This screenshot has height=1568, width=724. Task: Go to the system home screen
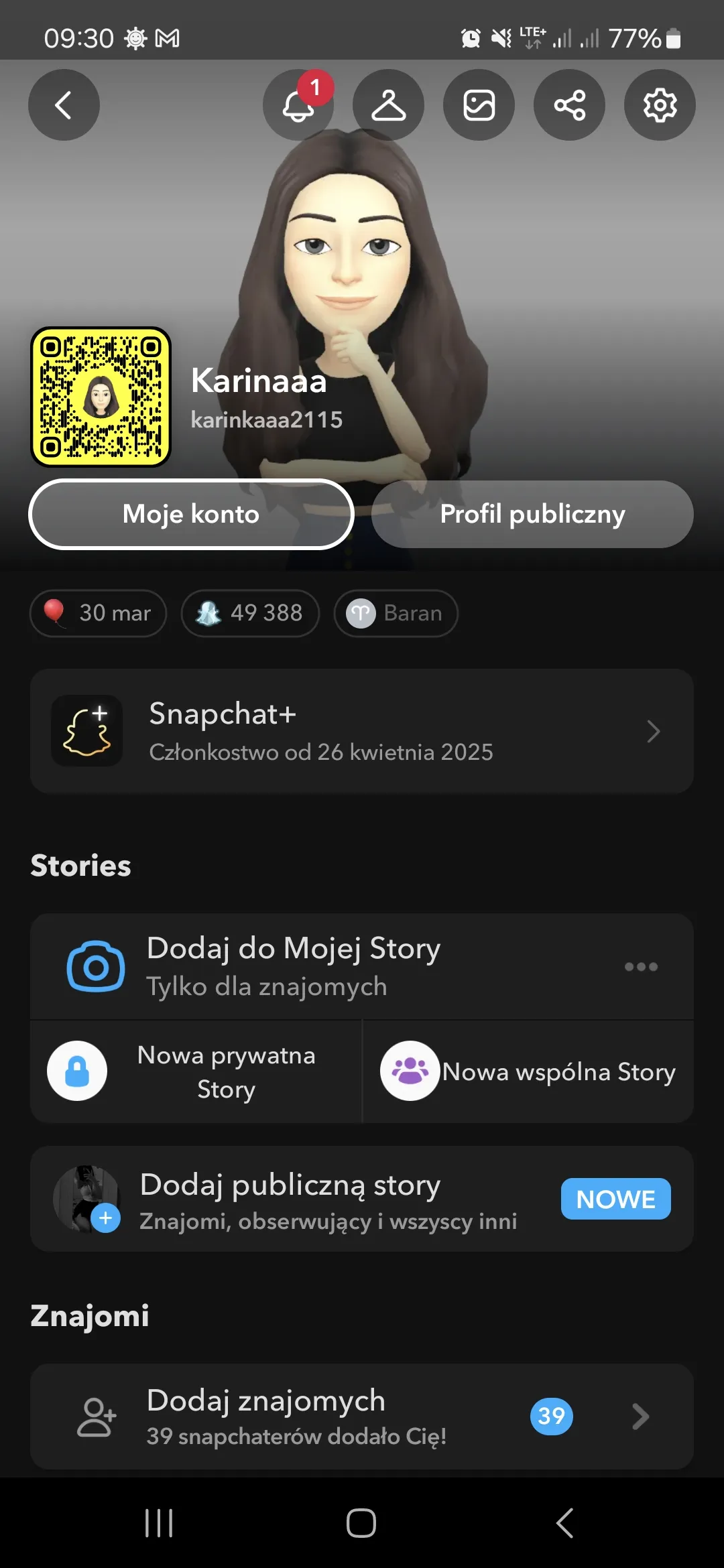click(361, 1523)
